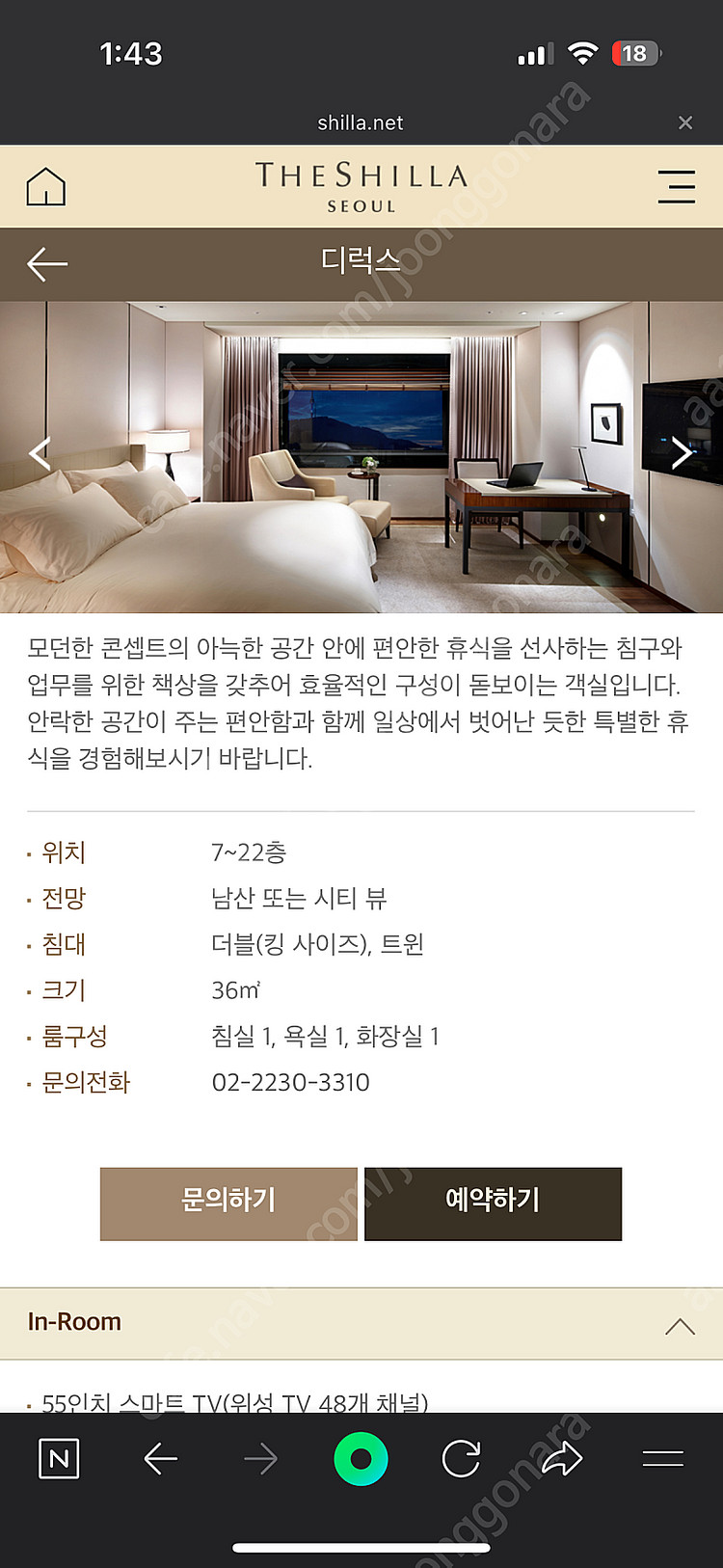Tap the 예약하기 reservation button
The height and width of the screenshot is (1568, 723).
click(493, 1203)
